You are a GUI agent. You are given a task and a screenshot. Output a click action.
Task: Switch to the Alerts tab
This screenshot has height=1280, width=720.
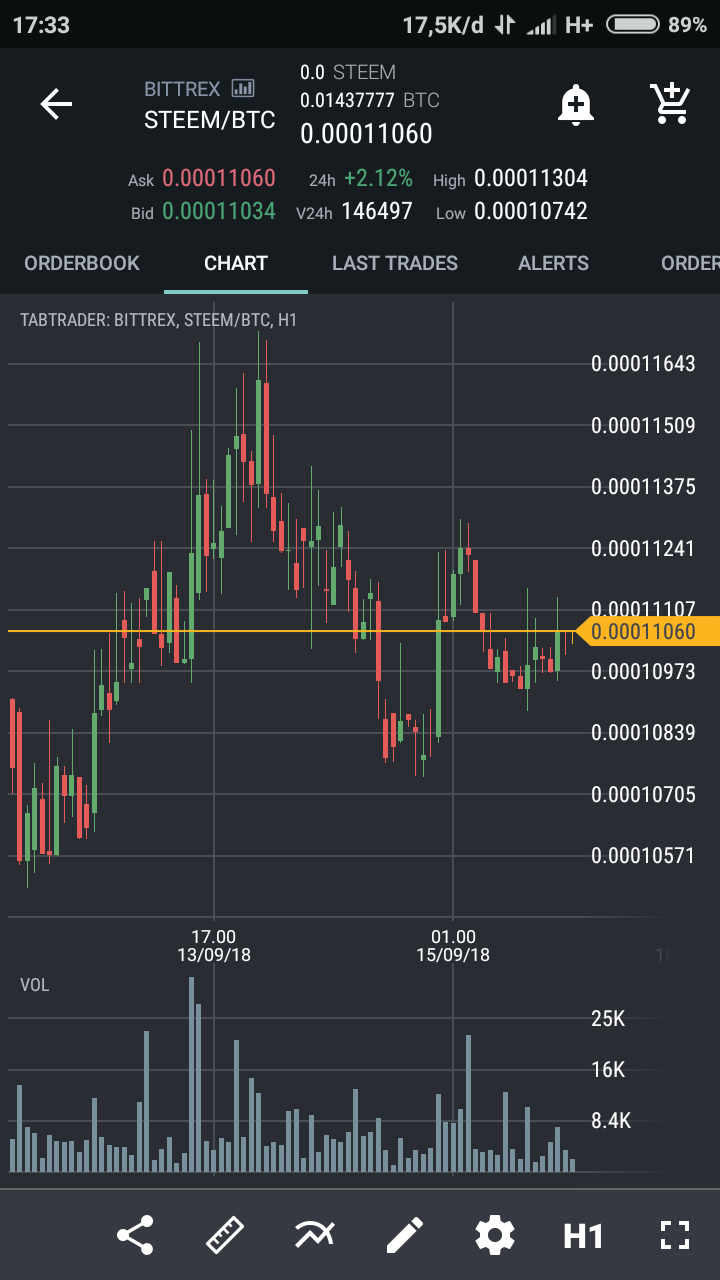click(553, 264)
